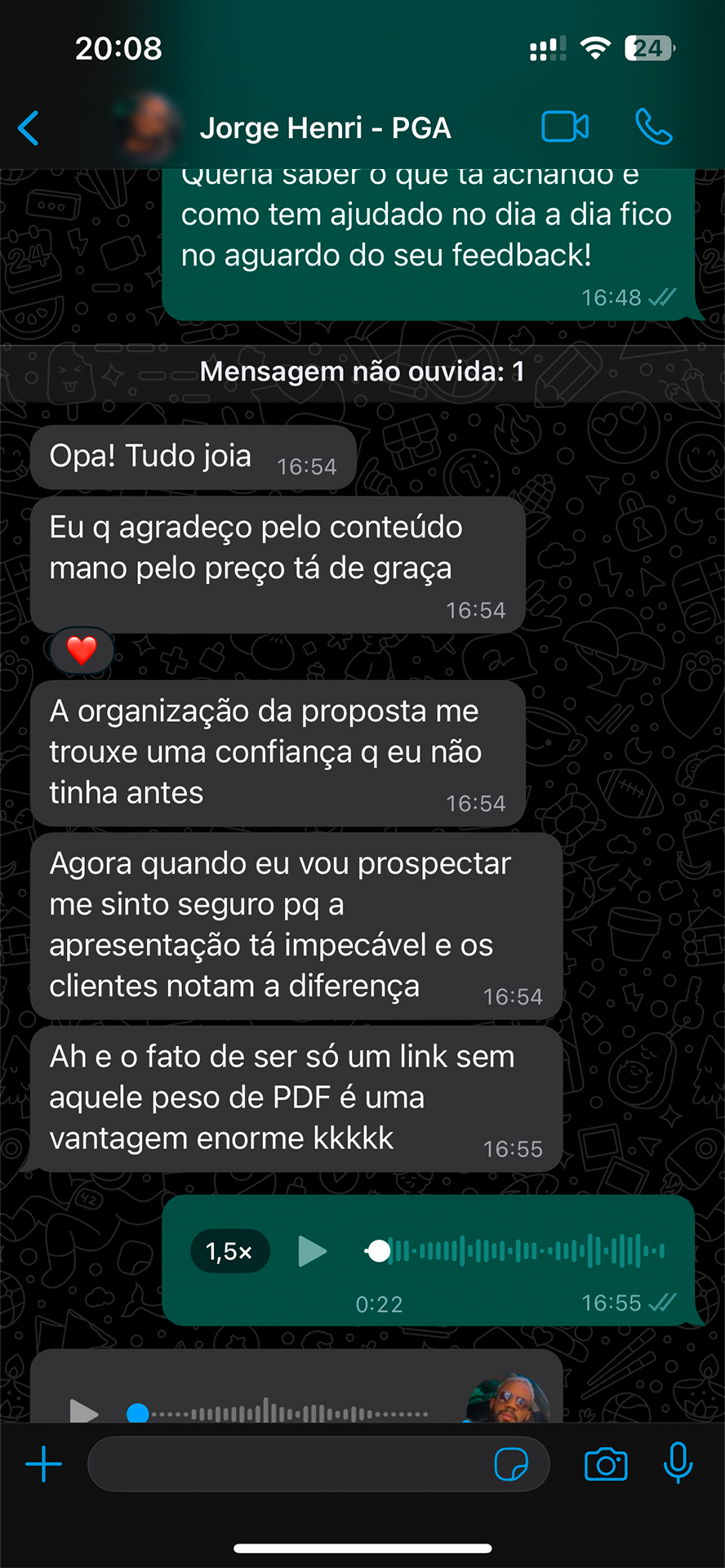Change the 1,5× playback speed

pyautogui.click(x=229, y=1251)
